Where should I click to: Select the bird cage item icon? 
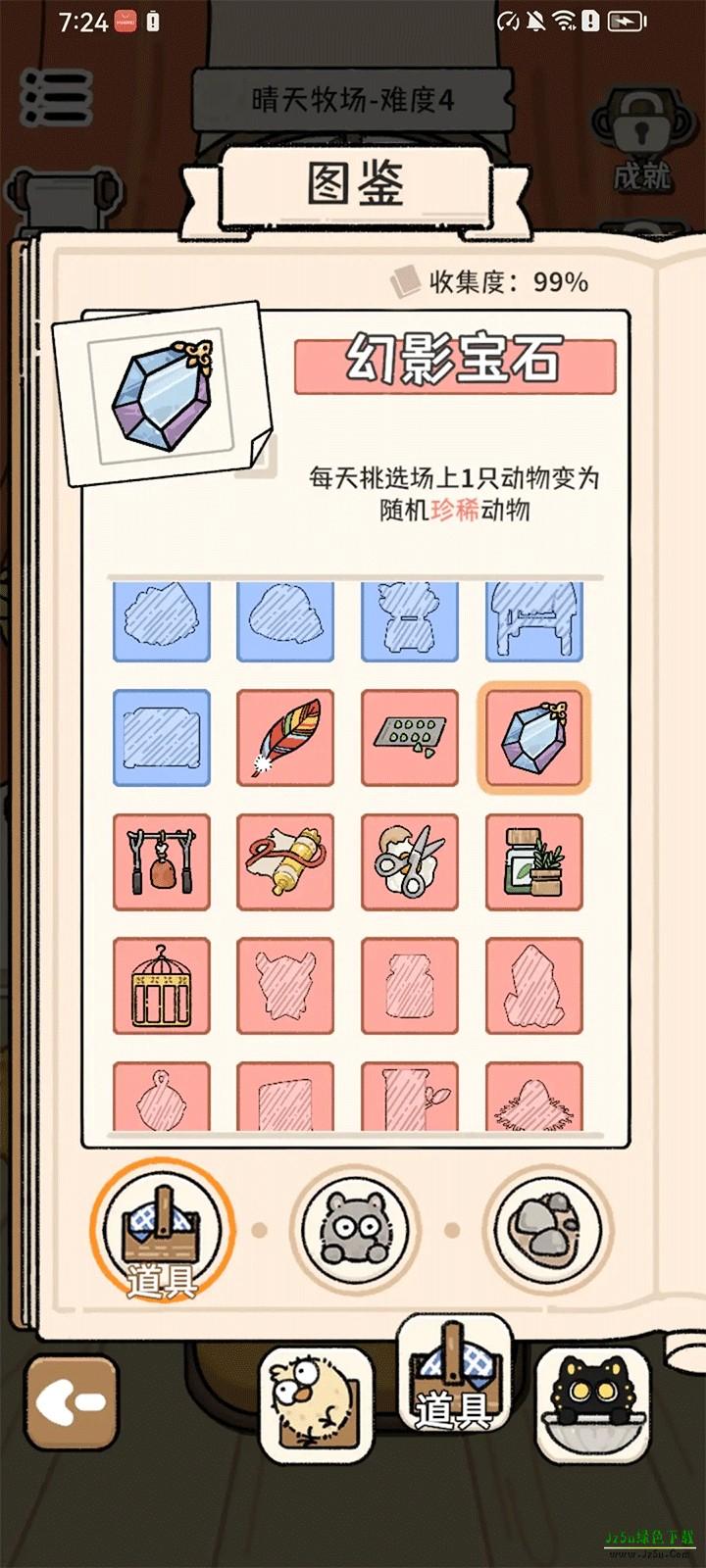[x=161, y=985]
